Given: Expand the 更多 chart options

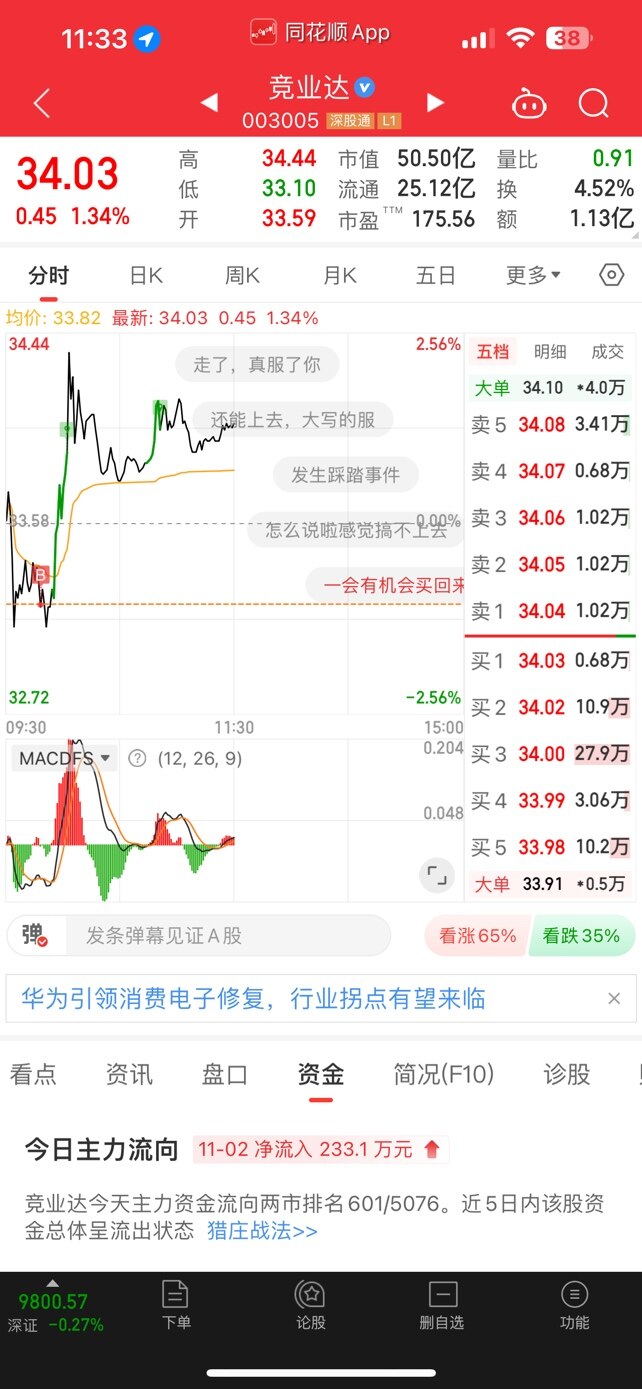Looking at the screenshot, I should point(532,275).
